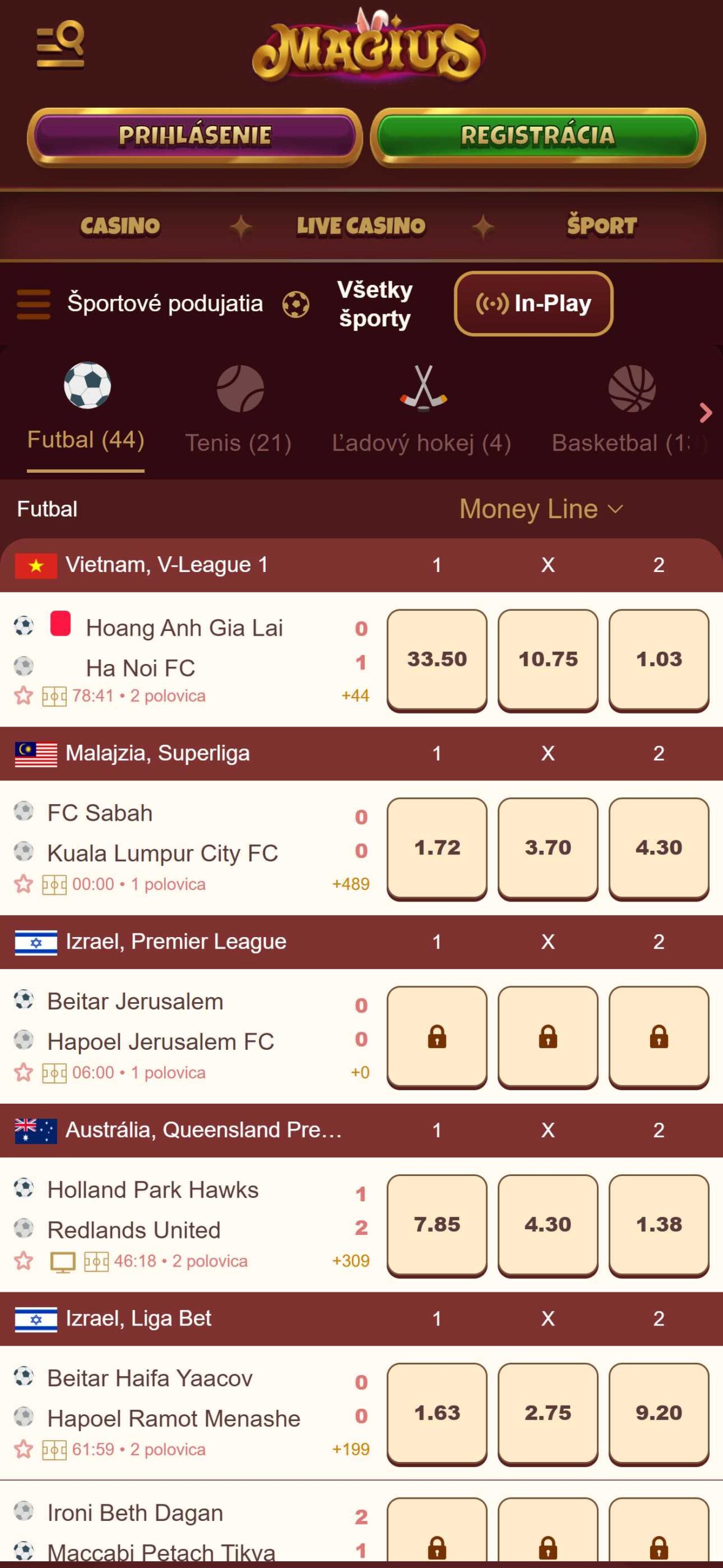Open the search menu icon at top left
Viewport: 723px width, 1568px height.
pyautogui.click(x=60, y=44)
